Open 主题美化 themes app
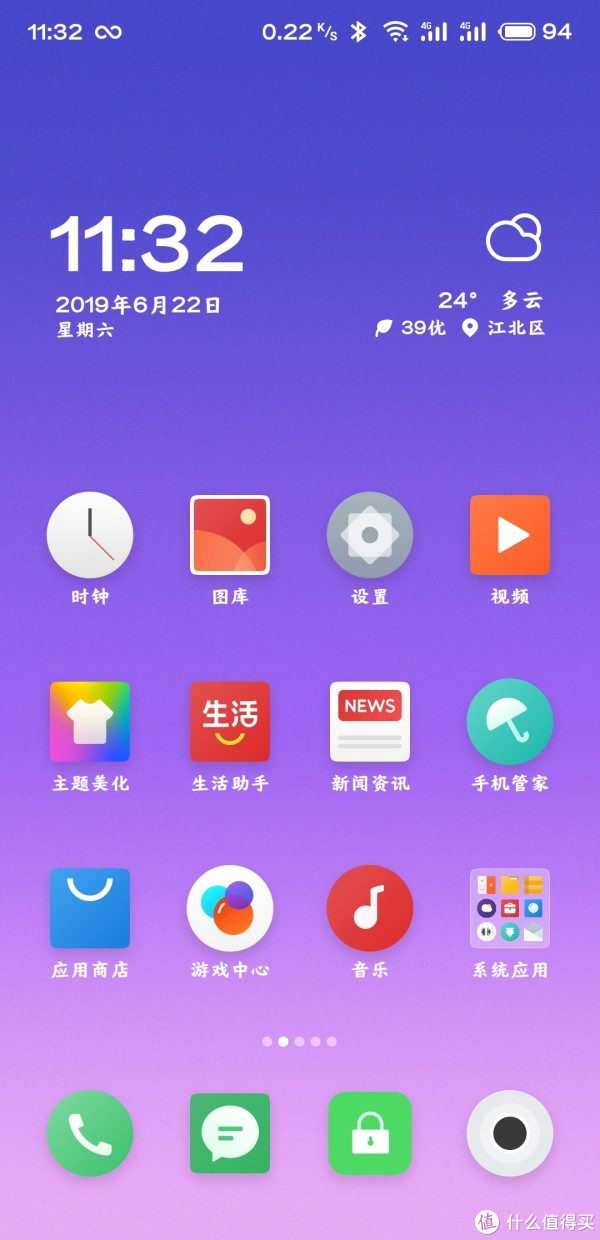The image size is (600, 1240). (x=90, y=722)
